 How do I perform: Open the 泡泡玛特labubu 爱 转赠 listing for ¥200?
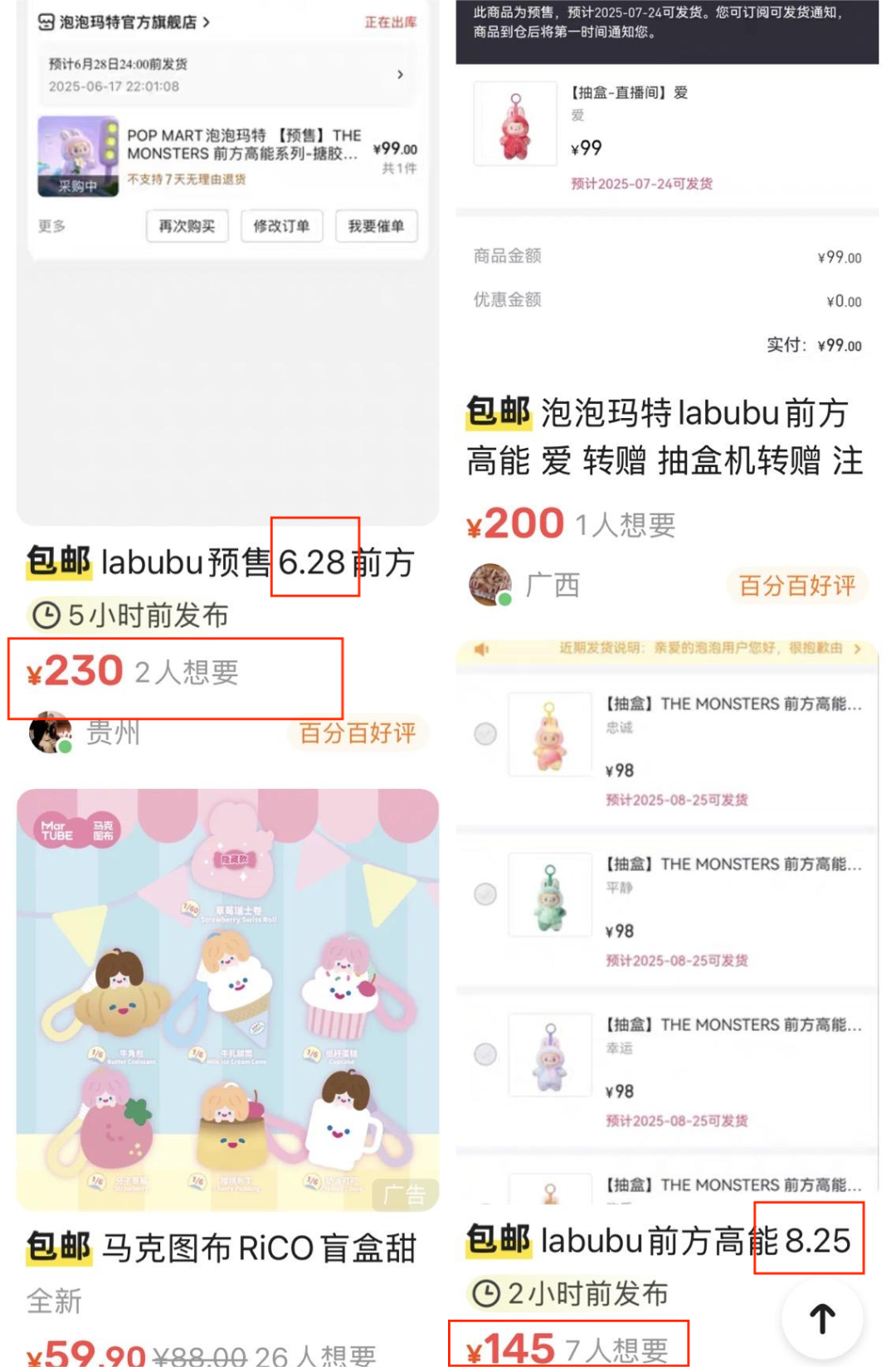(x=665, y=436)
